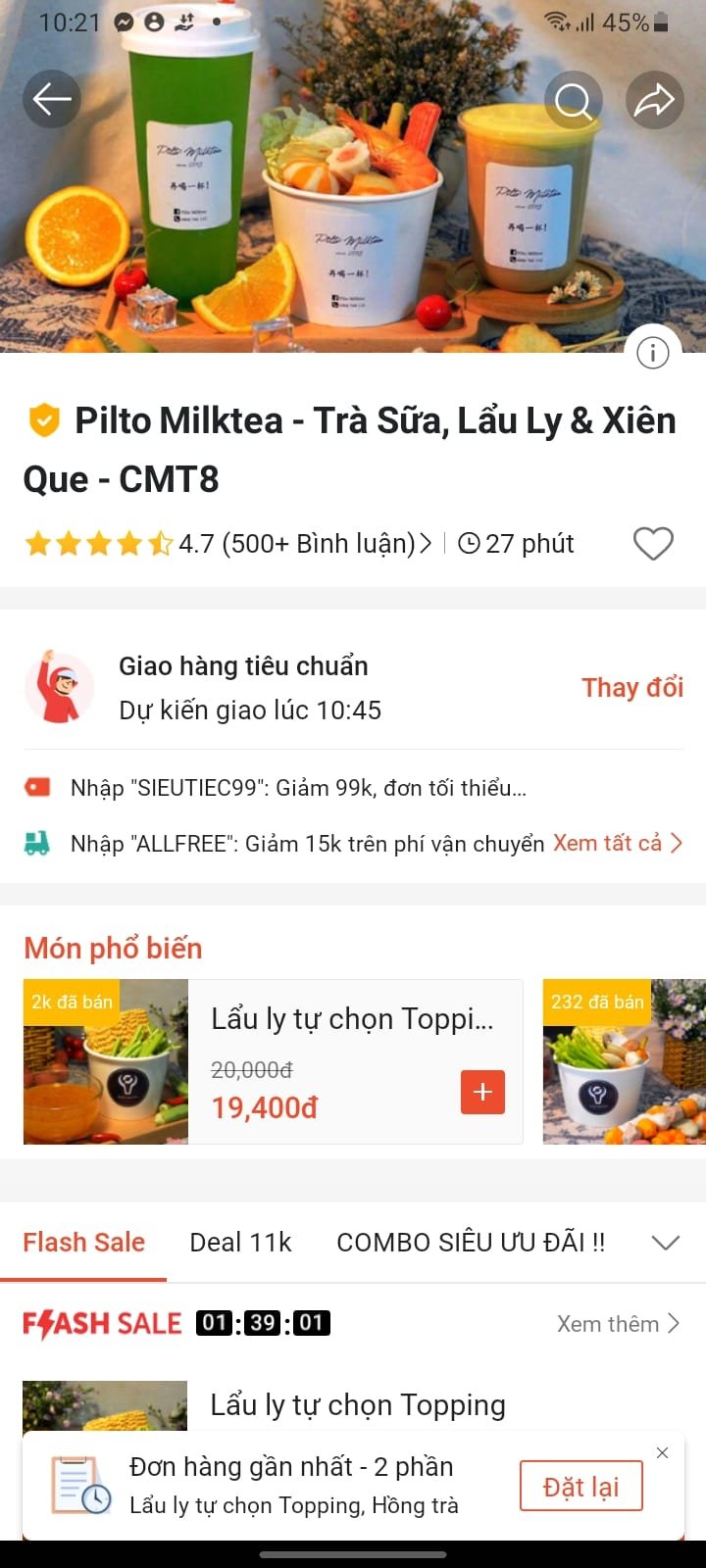Open search within the restaurant
The height and width of the screenshot is (1568, 706).
pos(573,99)
